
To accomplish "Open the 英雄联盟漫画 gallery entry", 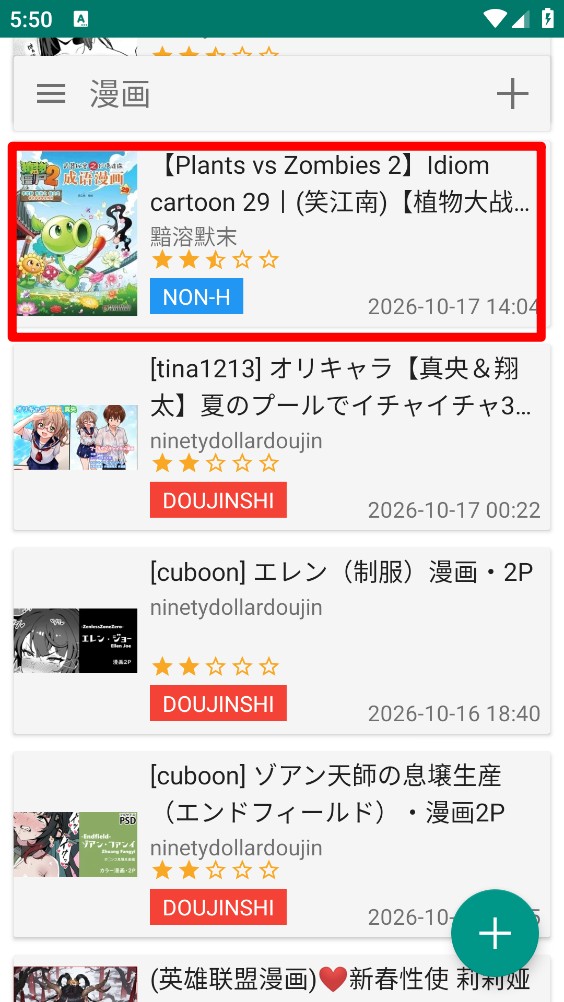I will (x=282, y=978).
